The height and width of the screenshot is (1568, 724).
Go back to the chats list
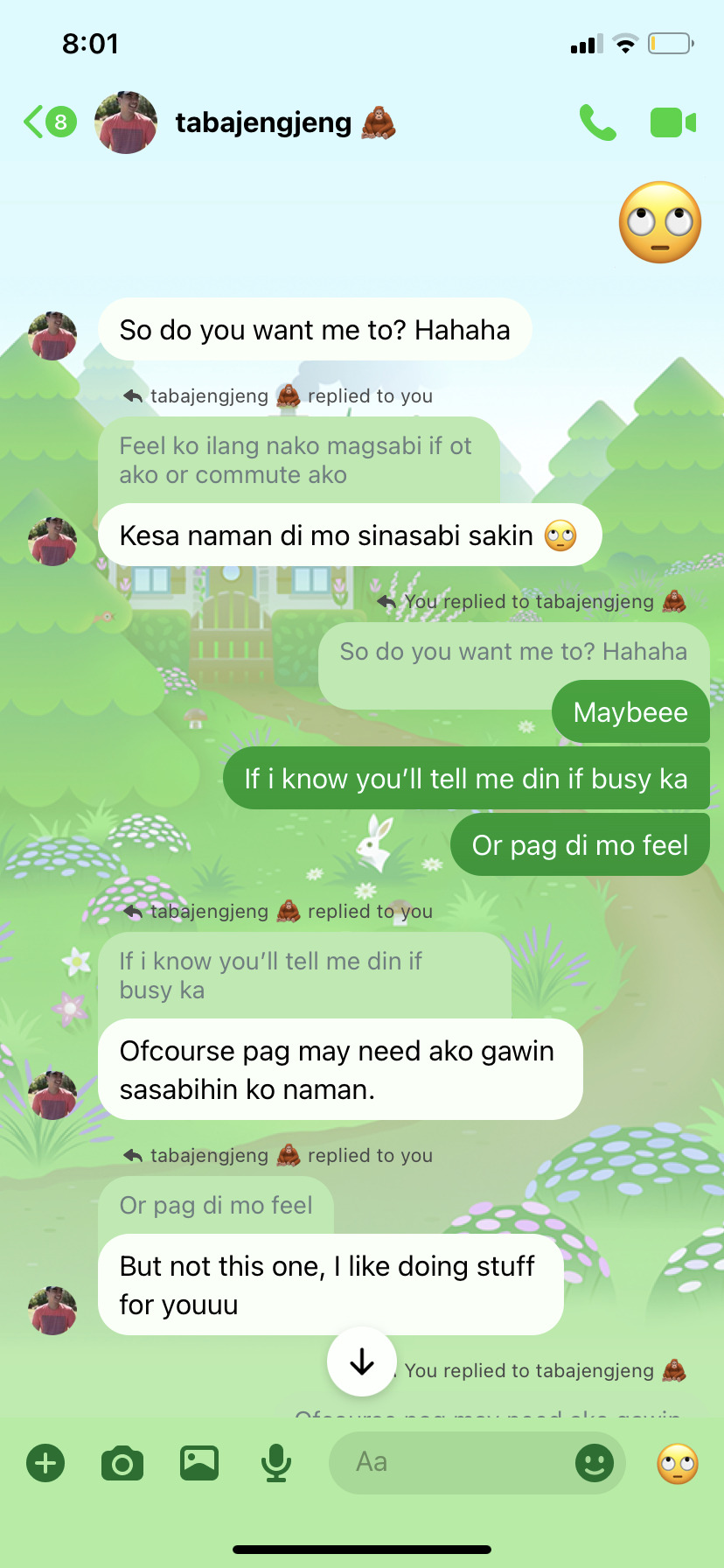pyautogui.click(x=48, y=122)
